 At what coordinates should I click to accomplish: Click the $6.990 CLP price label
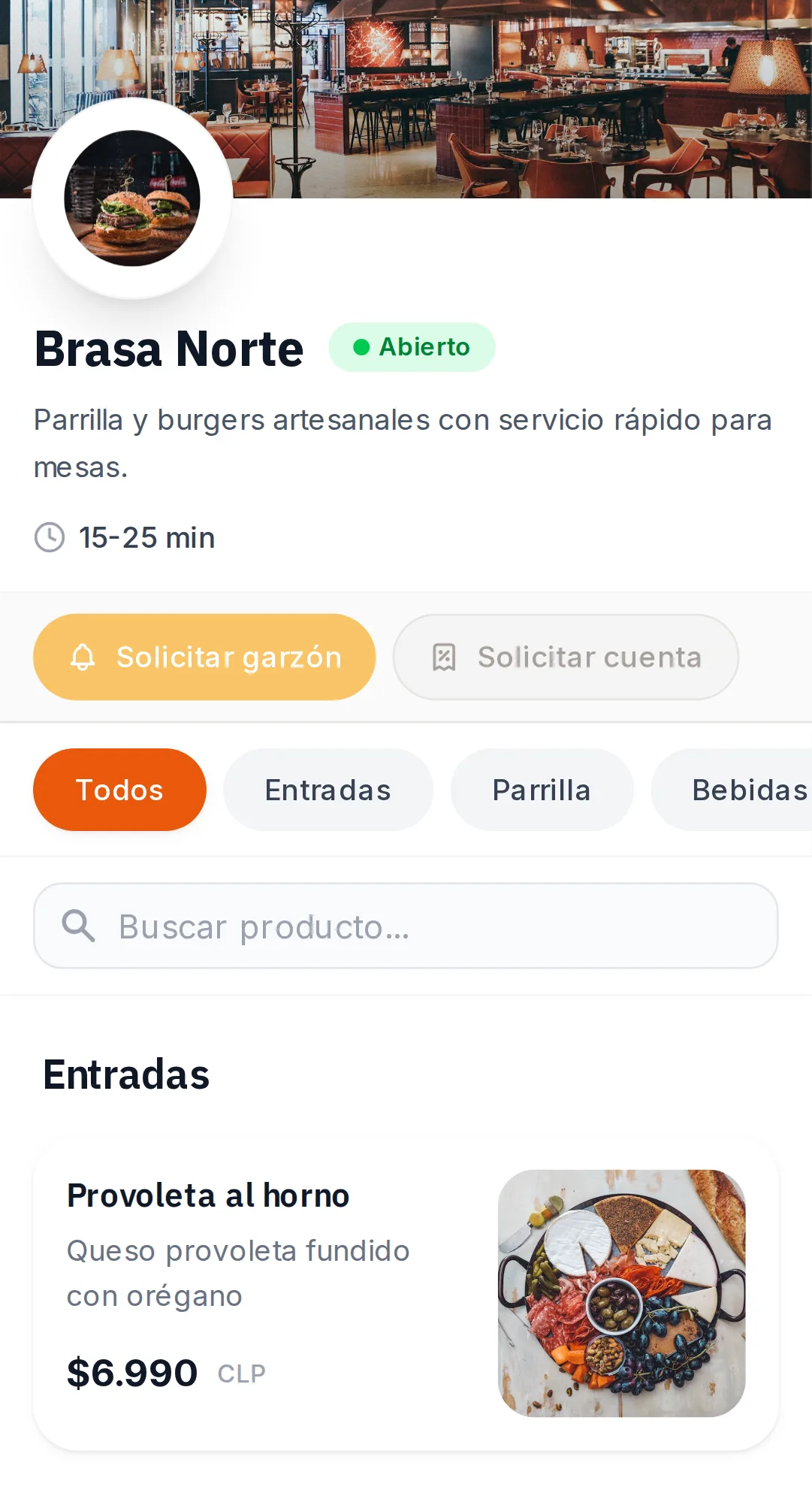[x=166, y=1373]
